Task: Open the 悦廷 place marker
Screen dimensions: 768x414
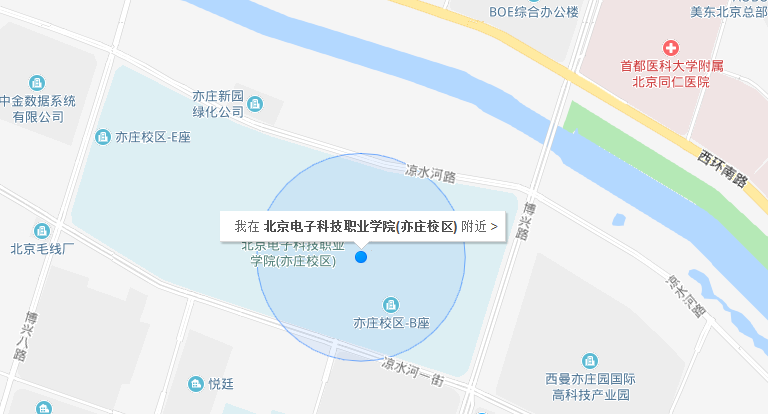Action: 195,383
